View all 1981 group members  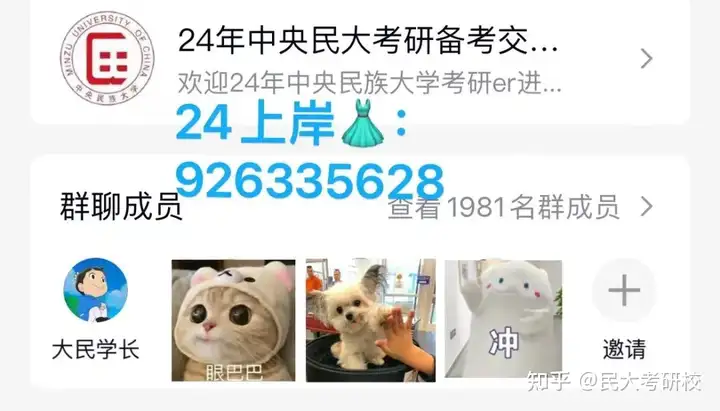pos(520,207)
